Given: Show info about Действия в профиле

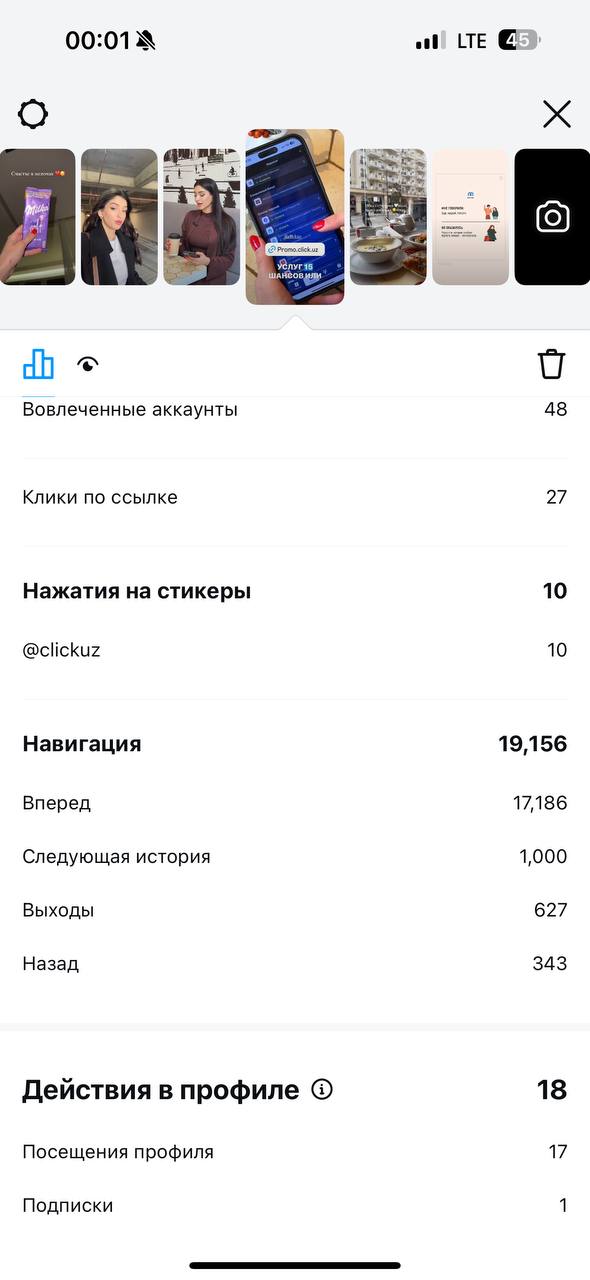Looking at the screenshot, I should pyautogui.click(x=322, y=1089).
